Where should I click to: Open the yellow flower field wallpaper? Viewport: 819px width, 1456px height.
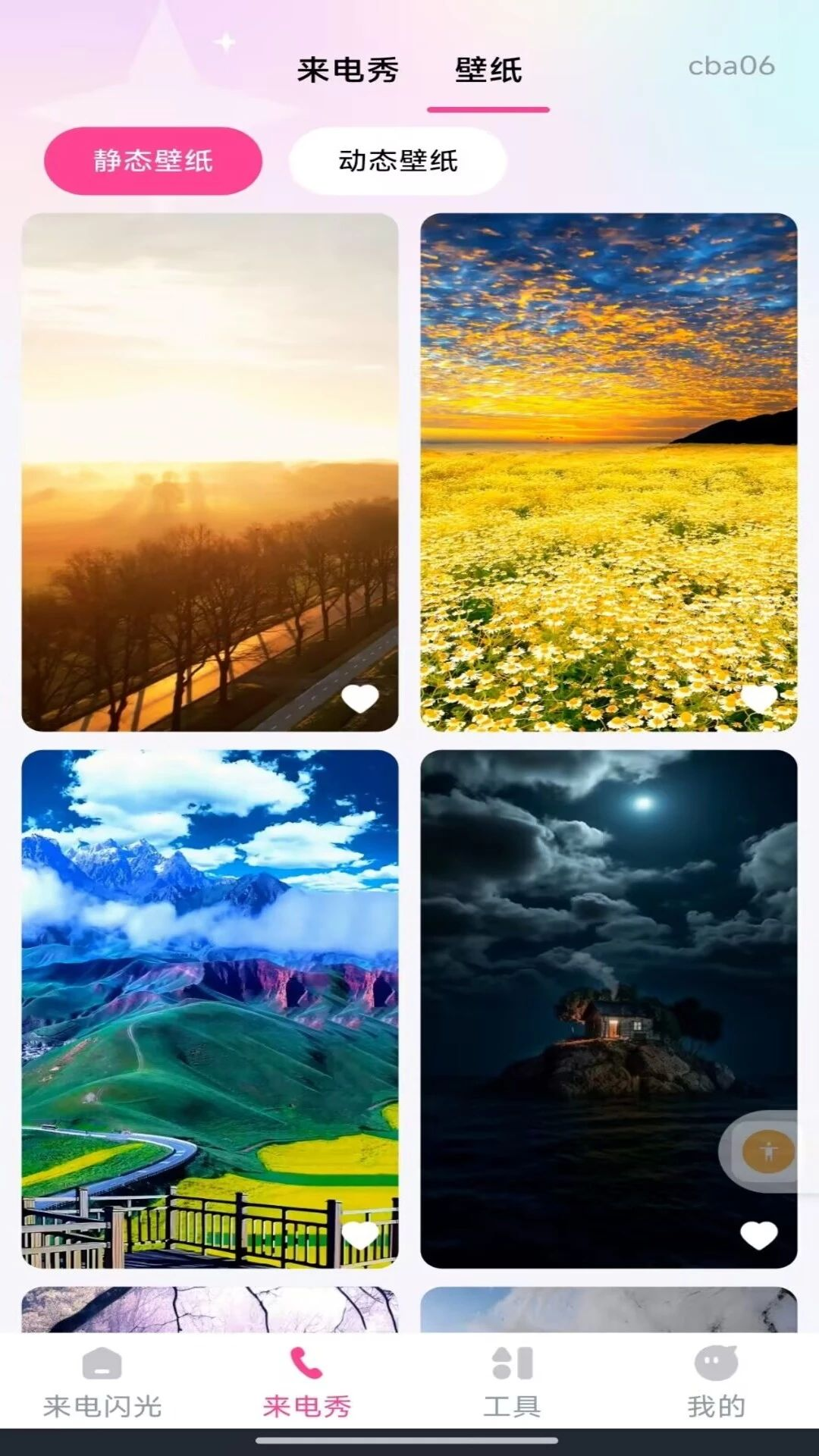(609, 472)
